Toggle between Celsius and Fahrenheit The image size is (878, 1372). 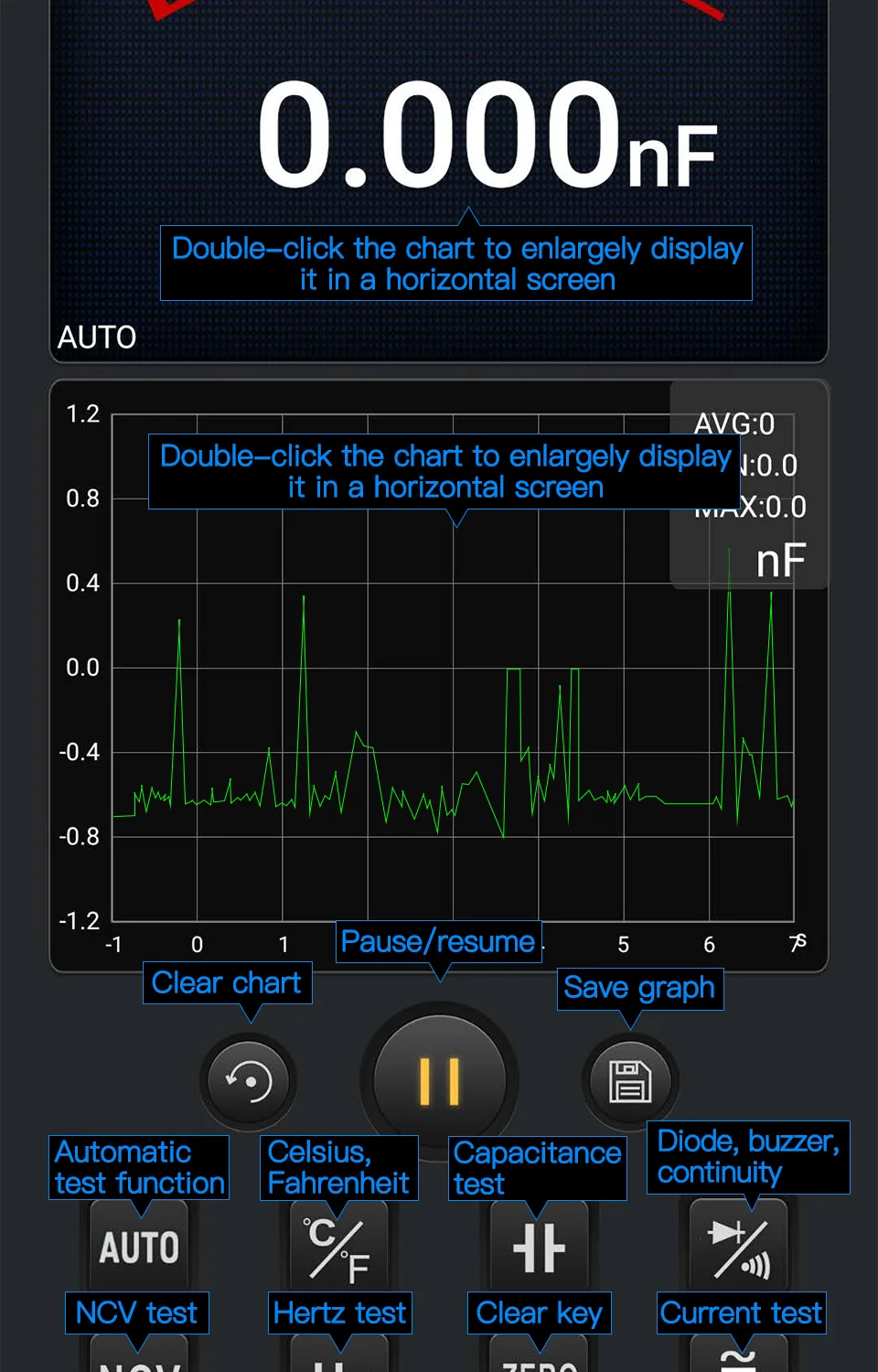point(338,1244)
